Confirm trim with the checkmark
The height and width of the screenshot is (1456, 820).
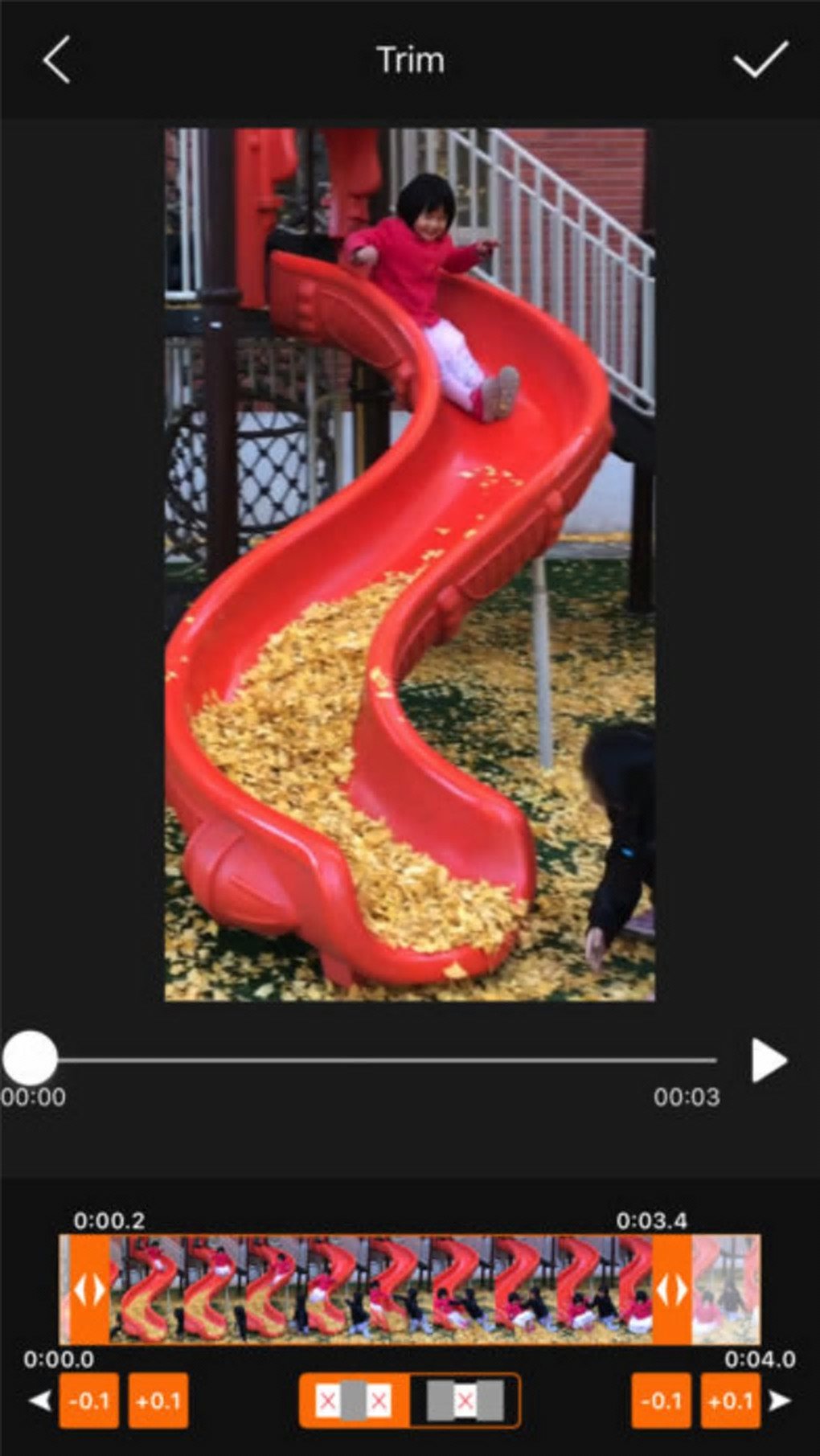(x=760, y=59)
